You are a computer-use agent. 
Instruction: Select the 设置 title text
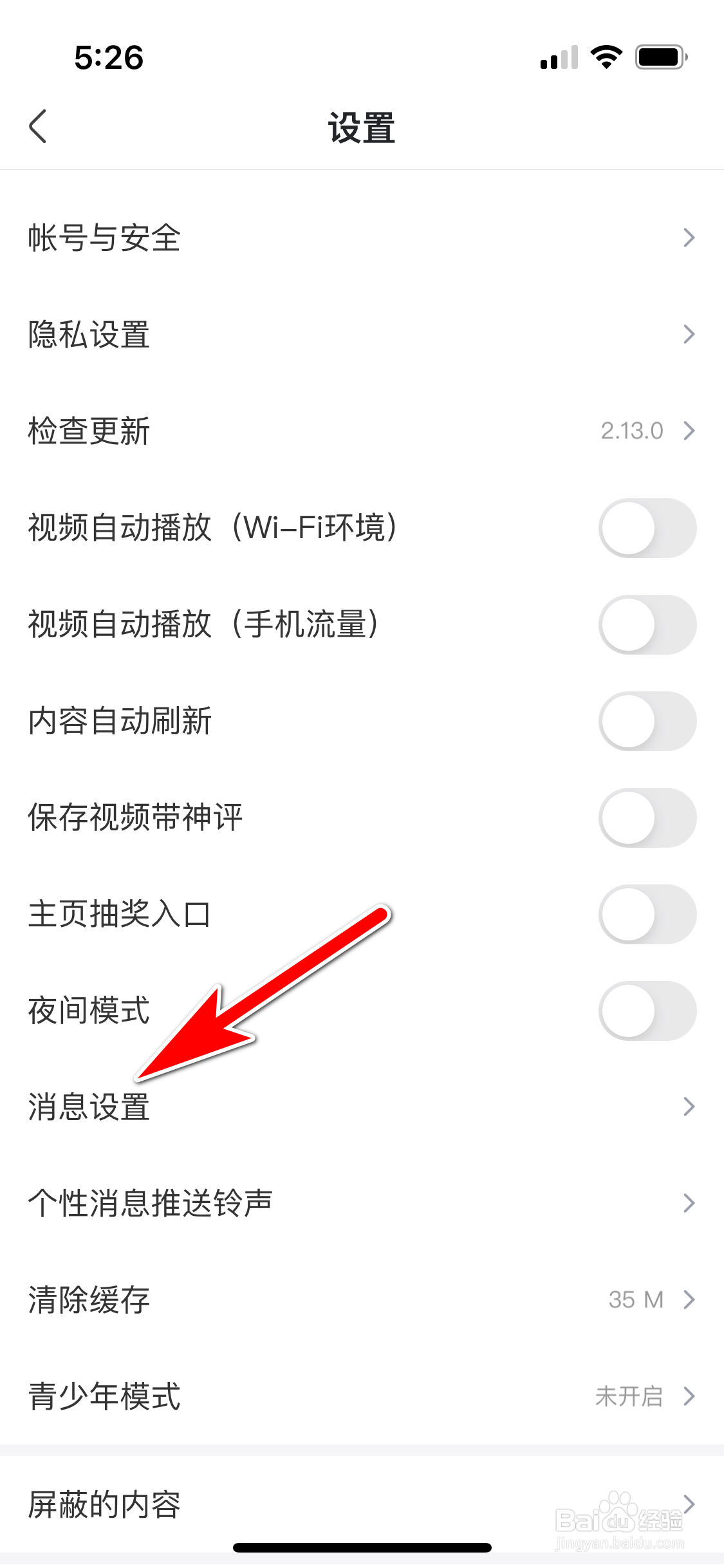coord(360,126)
